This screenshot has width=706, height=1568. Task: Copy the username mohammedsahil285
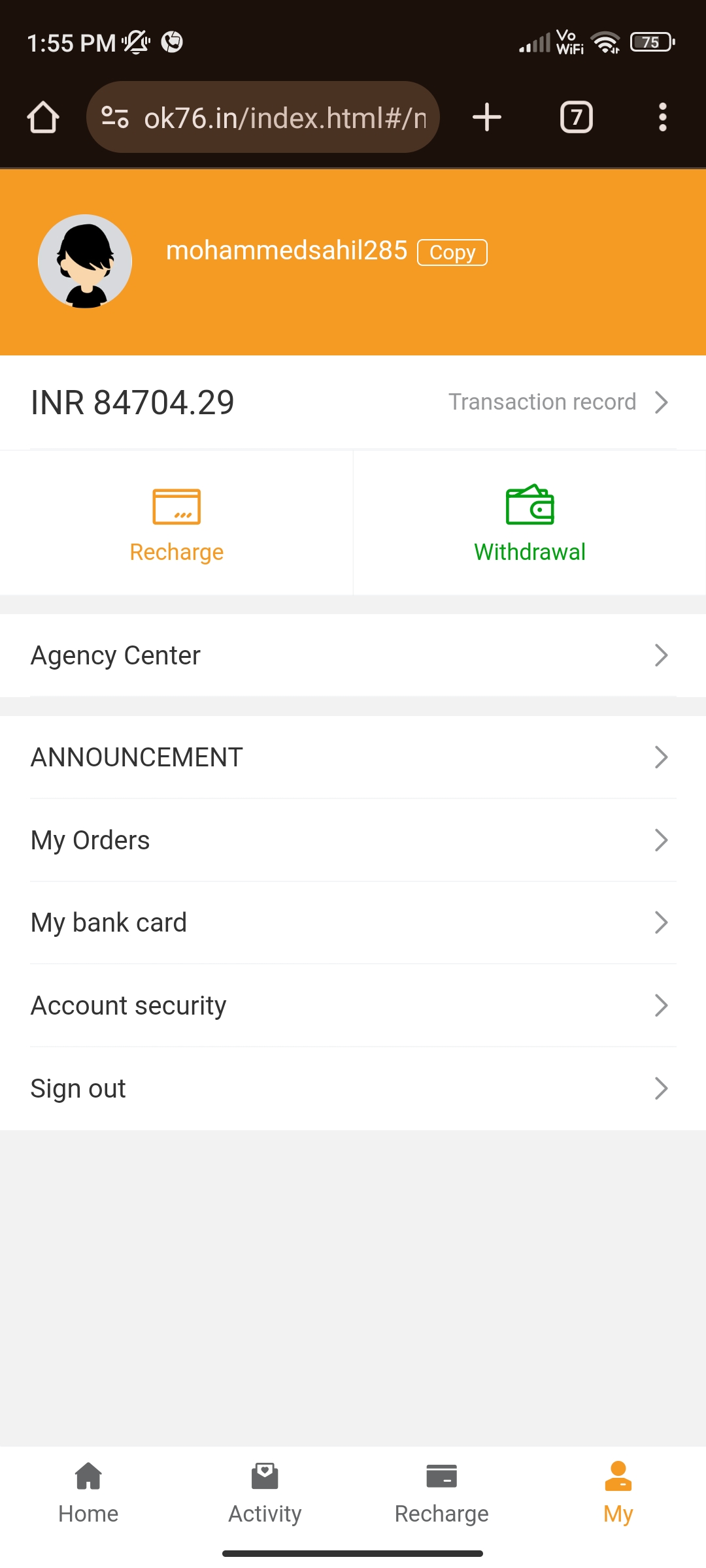click(452, 253)
